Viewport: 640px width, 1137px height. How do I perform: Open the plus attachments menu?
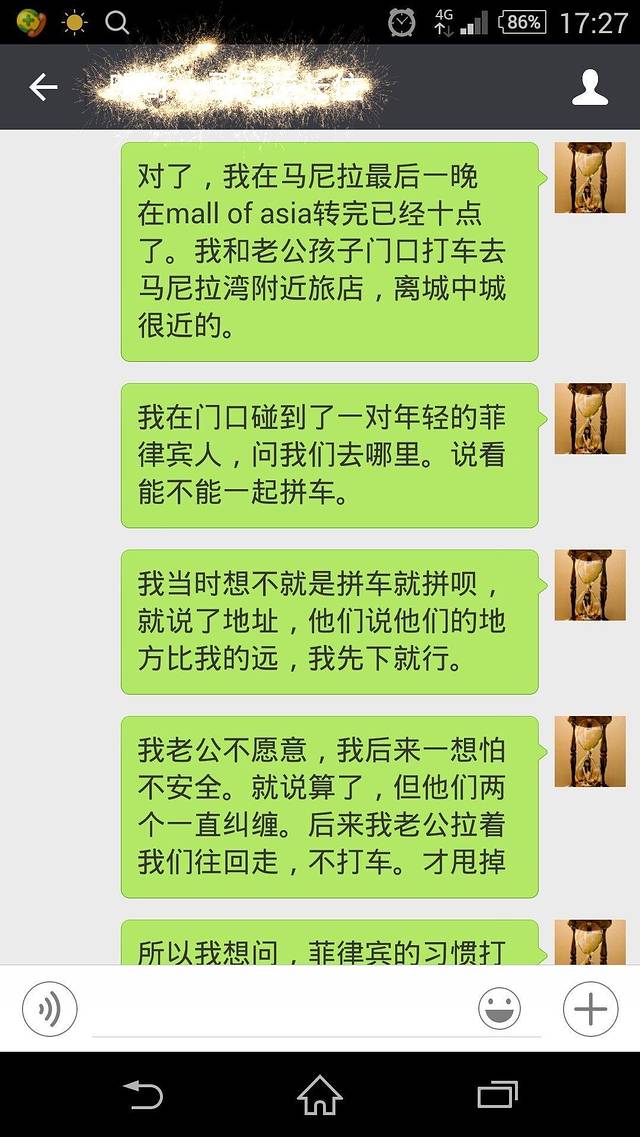(590, 1008)
